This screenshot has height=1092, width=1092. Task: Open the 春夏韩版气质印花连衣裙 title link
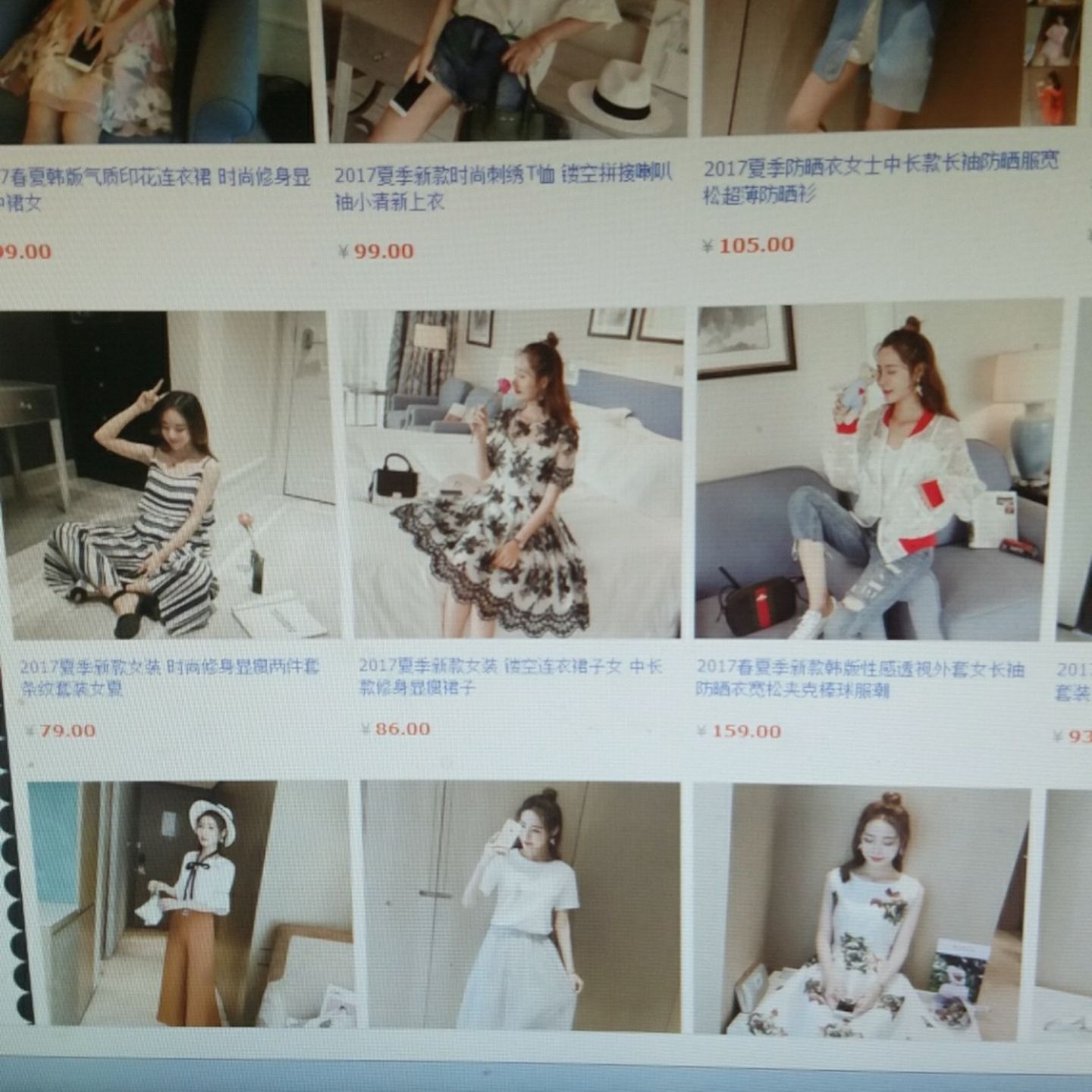[x=155, y=190]
